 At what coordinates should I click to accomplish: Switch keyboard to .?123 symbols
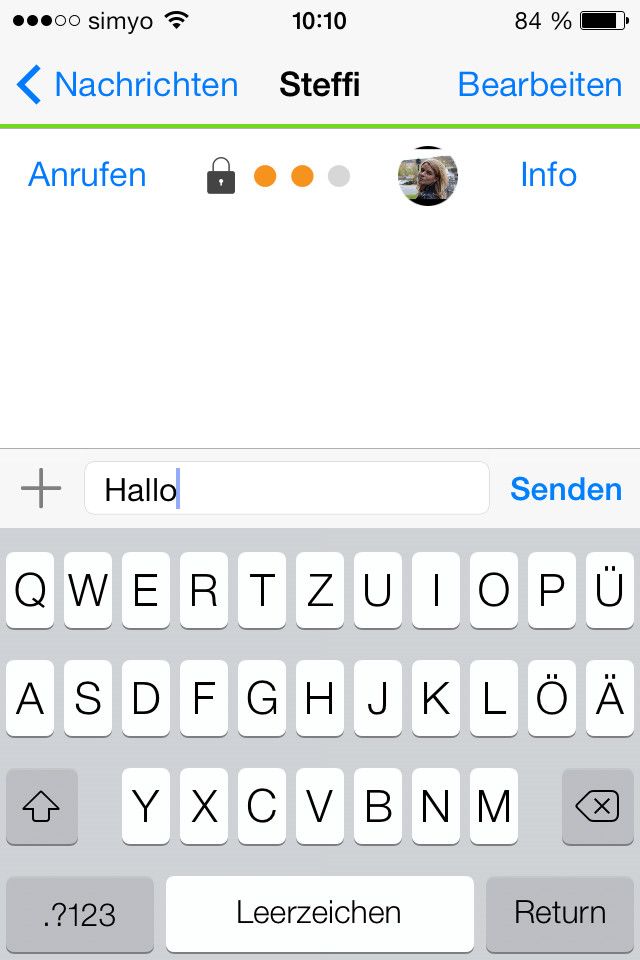click(80, 913)
